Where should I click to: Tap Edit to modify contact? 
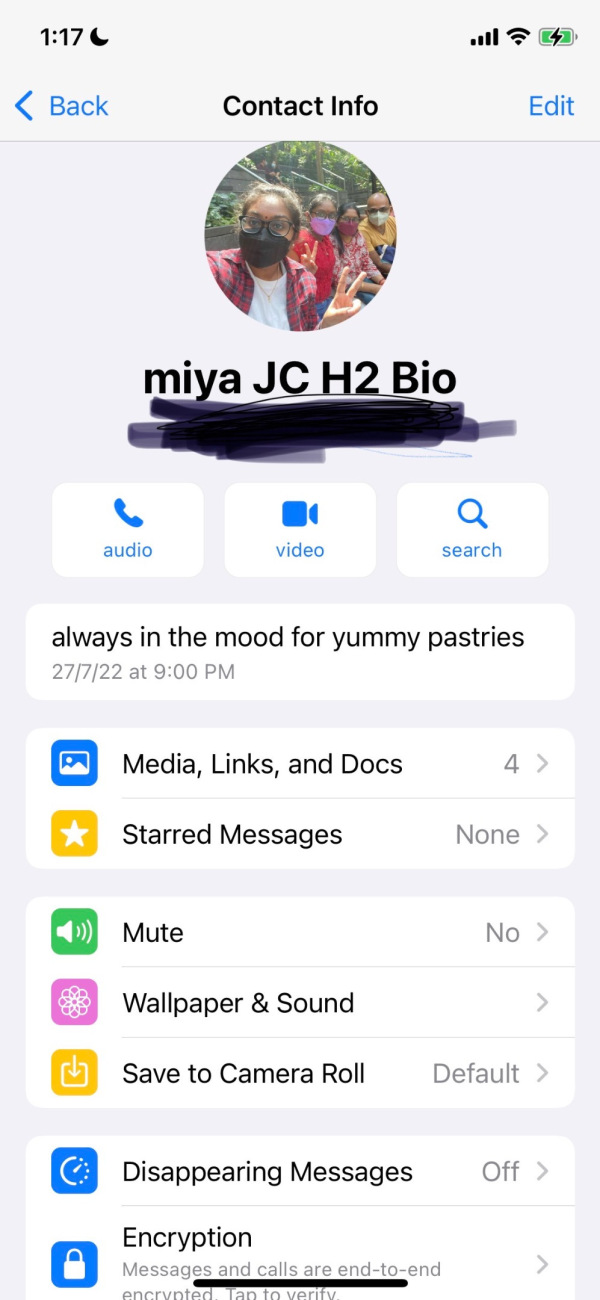[551, 106]
